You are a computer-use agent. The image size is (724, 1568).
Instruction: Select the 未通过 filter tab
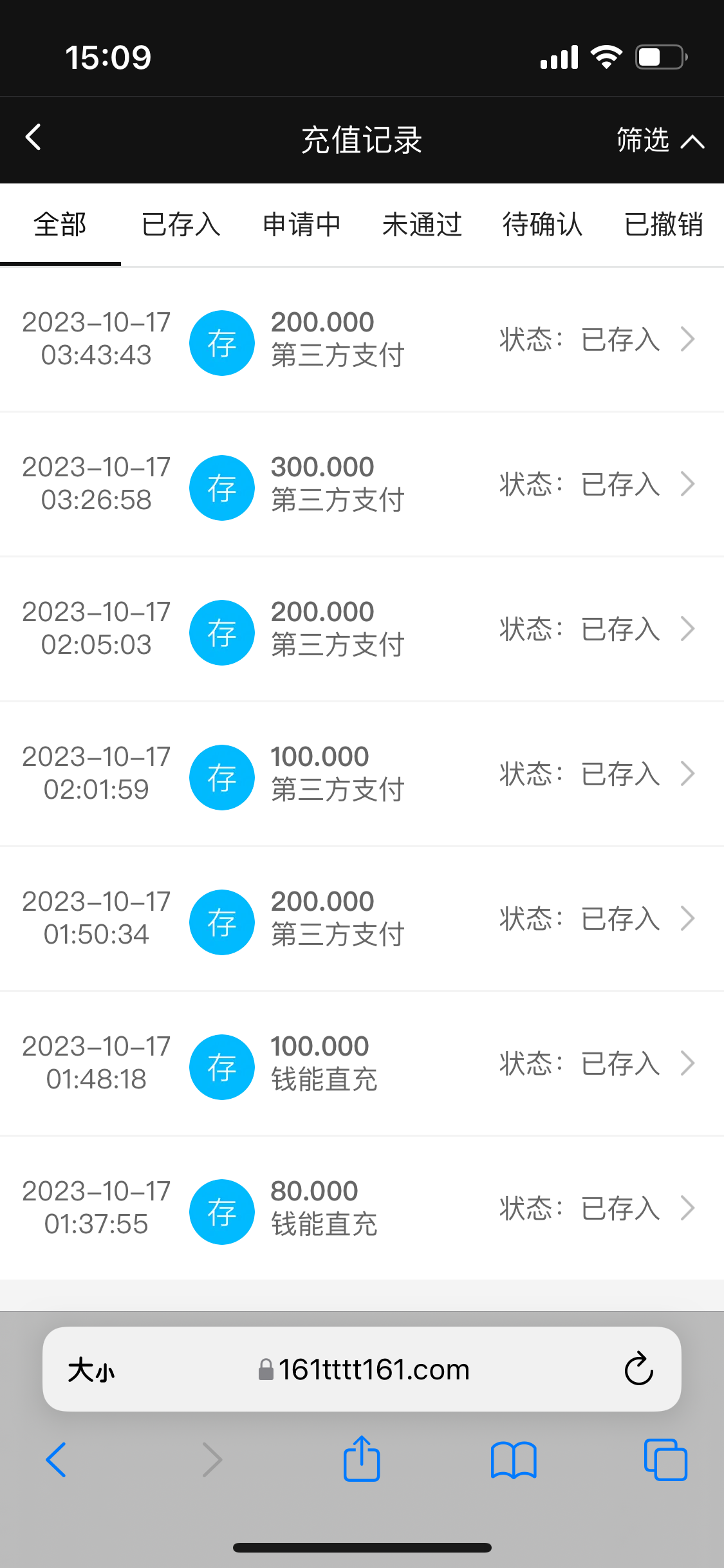[x=422, y=225]
